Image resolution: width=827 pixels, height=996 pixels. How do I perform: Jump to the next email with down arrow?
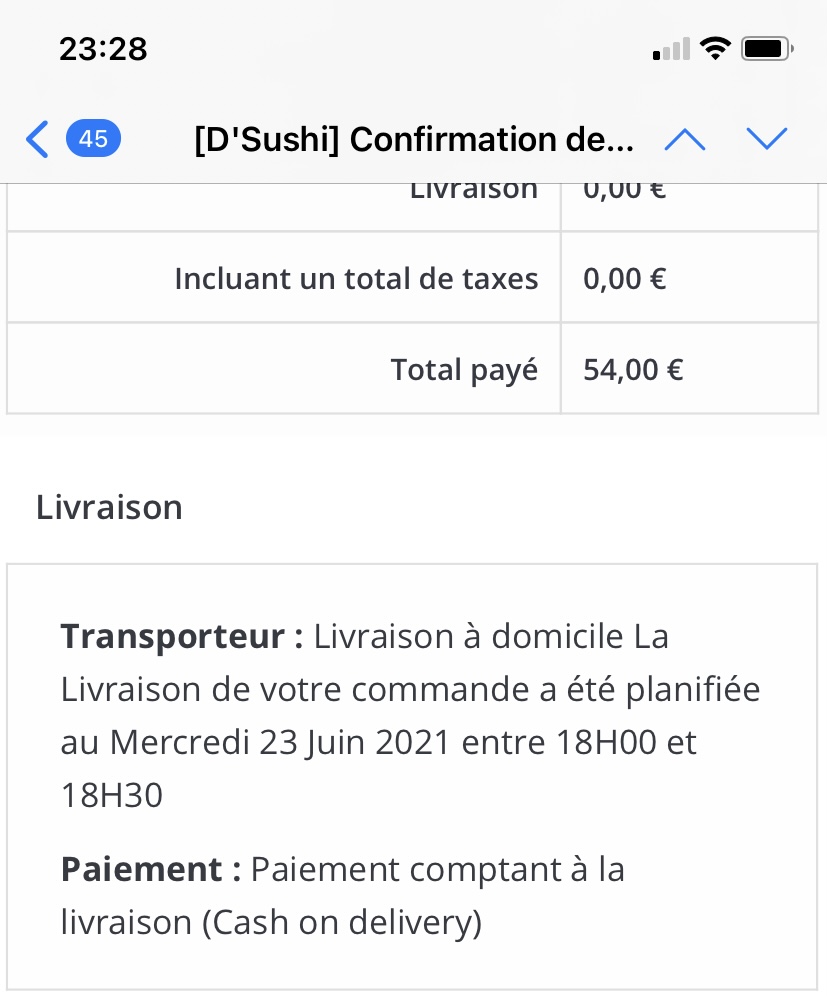pyautogui.click(x=767, y=139)
